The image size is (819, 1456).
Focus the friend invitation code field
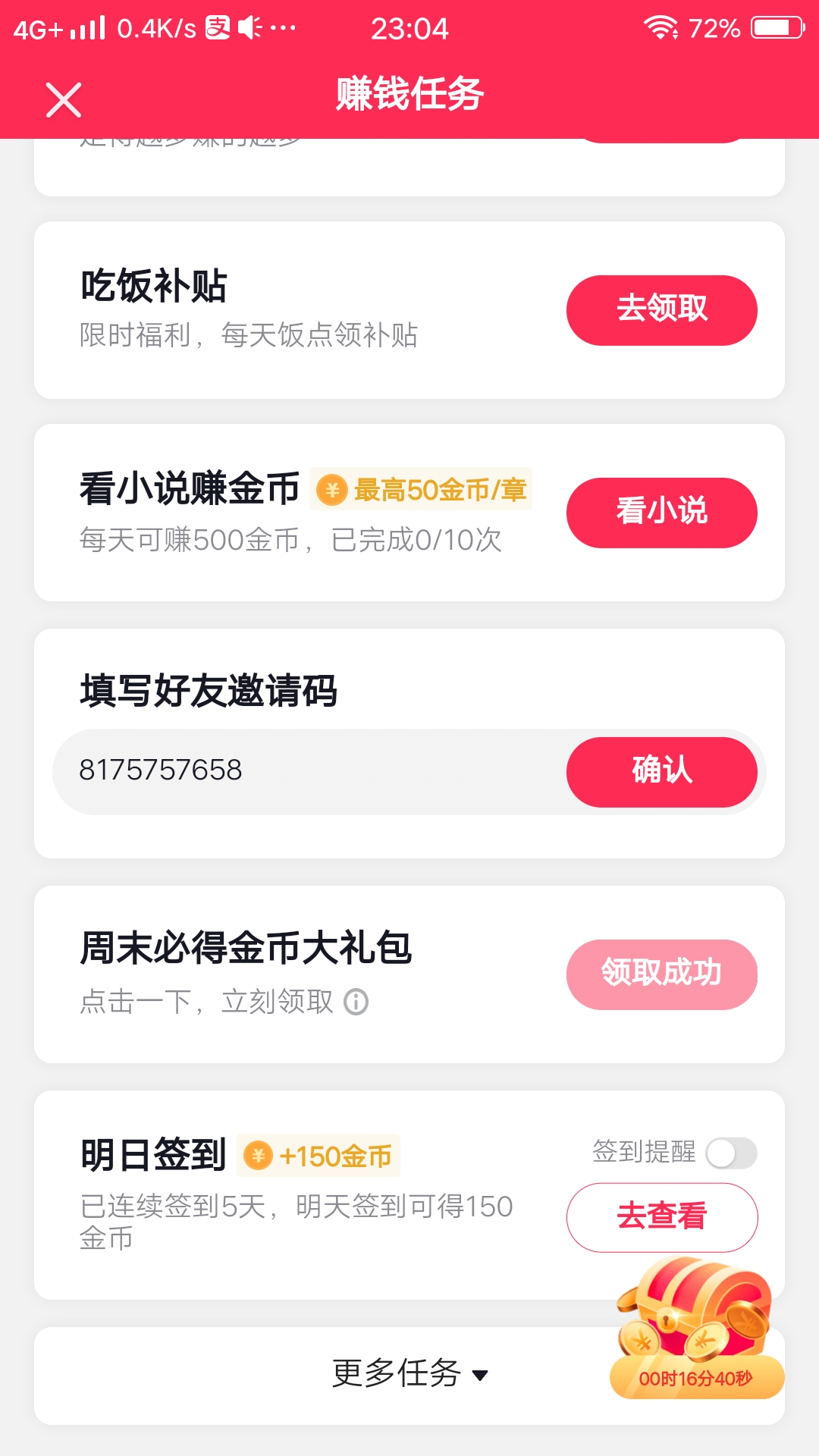coord(303,771)
